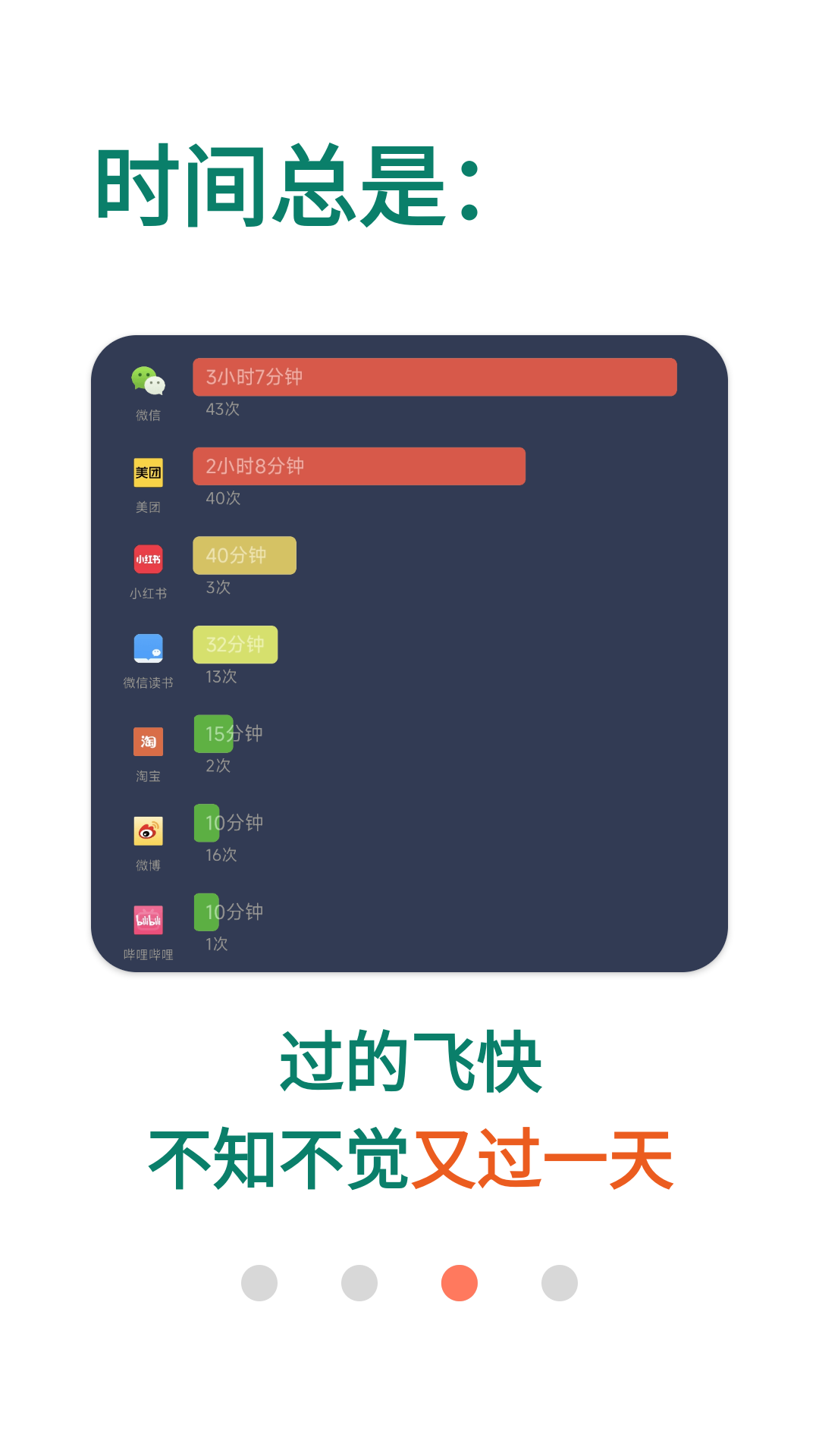Tap the highlighted orange page indicator dot
819x1456 pixels.
[x=460, y=1283]
